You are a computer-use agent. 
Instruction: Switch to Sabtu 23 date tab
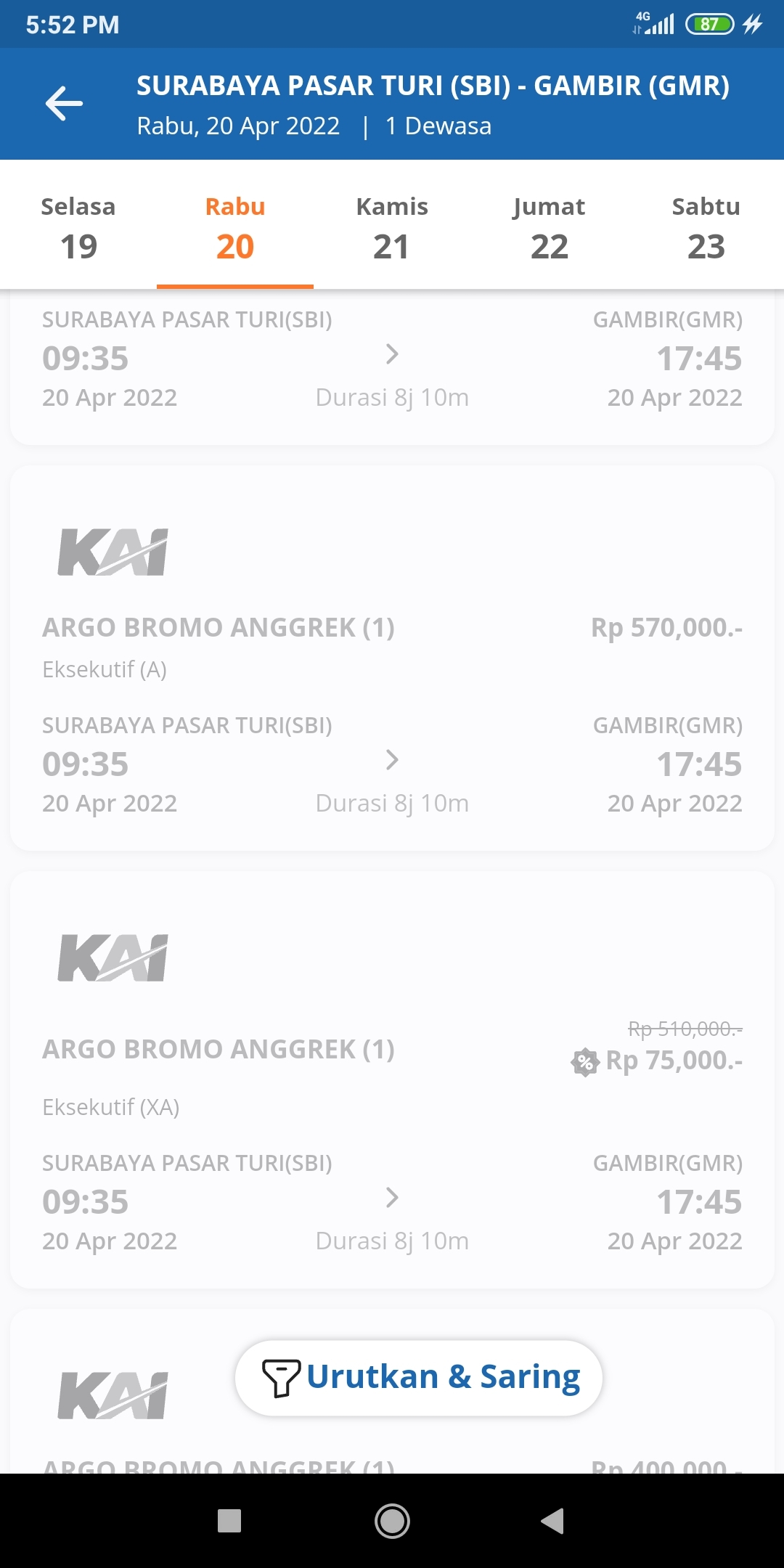click(706, 226)
